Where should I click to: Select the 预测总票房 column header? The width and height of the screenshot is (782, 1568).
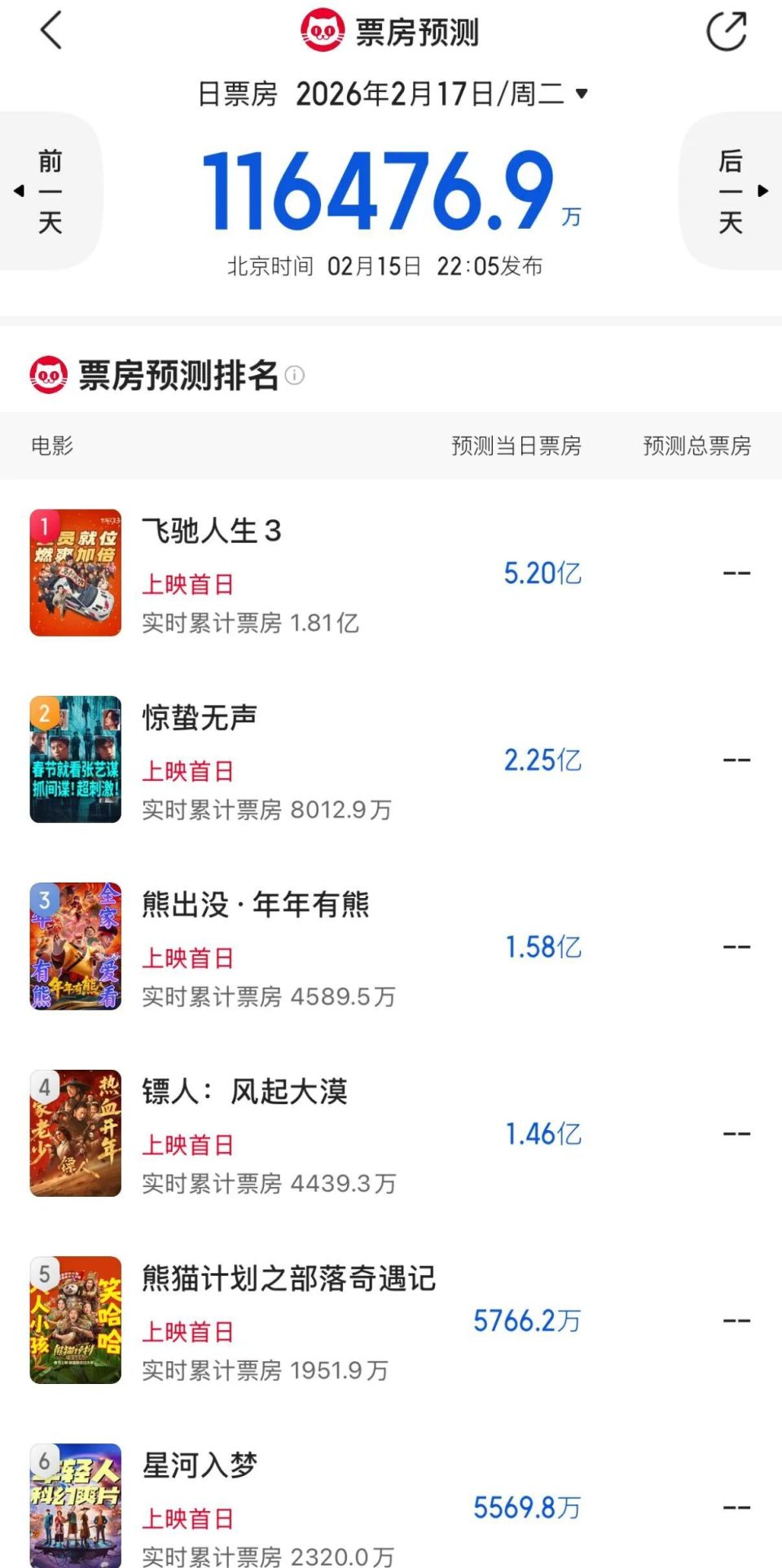696,446
